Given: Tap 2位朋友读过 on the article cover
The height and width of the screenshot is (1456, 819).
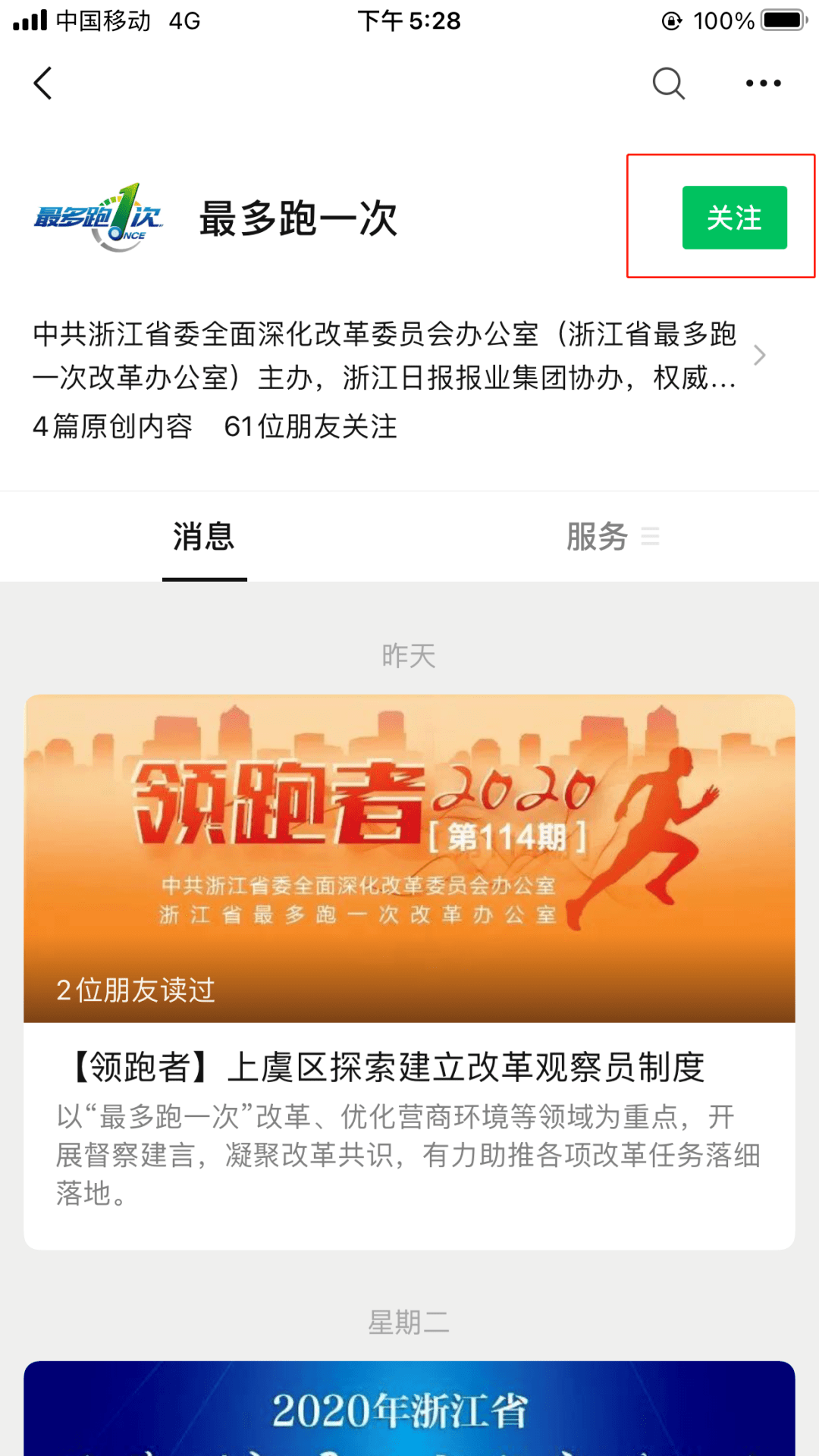Looking at the screenshot, I should 136,991.
